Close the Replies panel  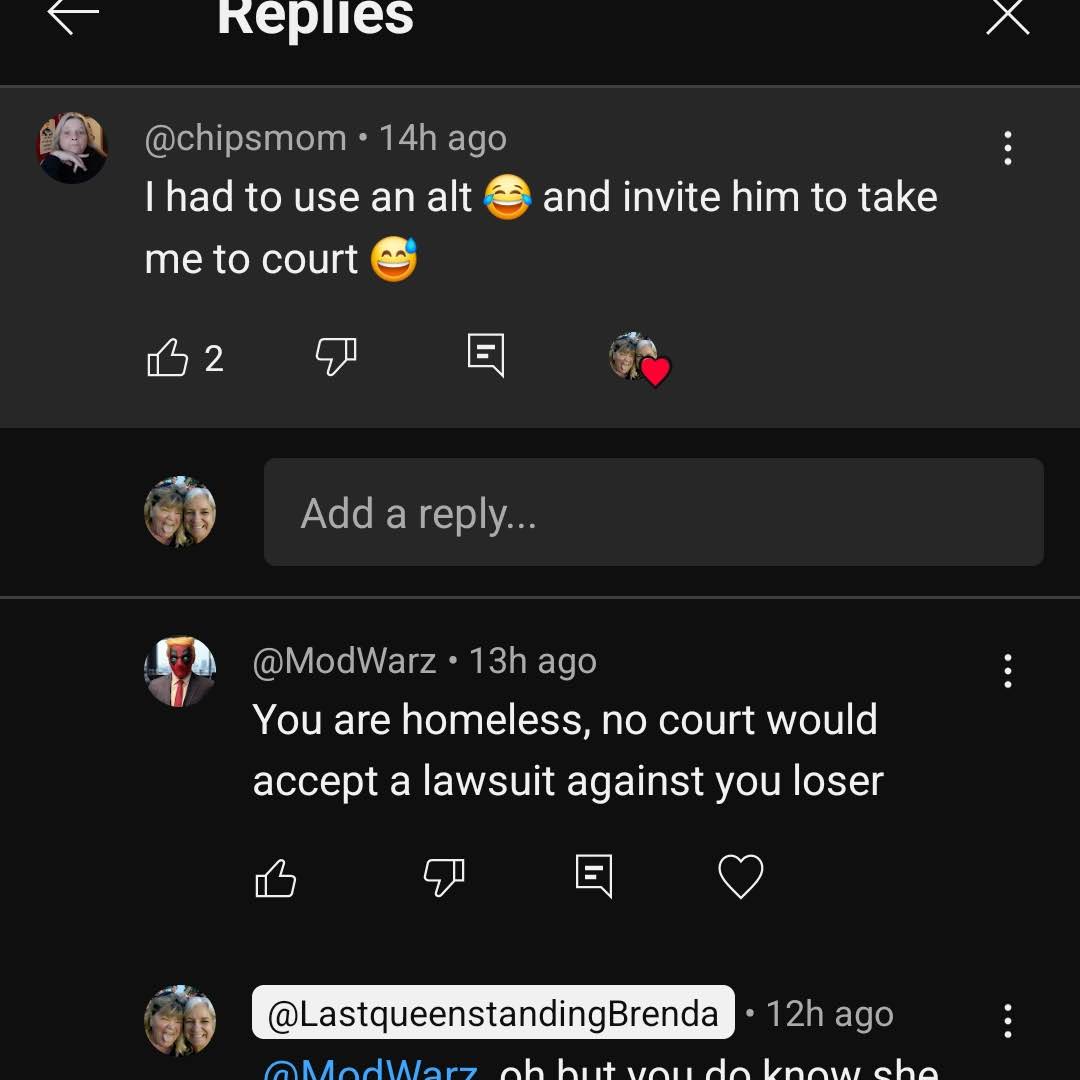[x=1007, y=17]
